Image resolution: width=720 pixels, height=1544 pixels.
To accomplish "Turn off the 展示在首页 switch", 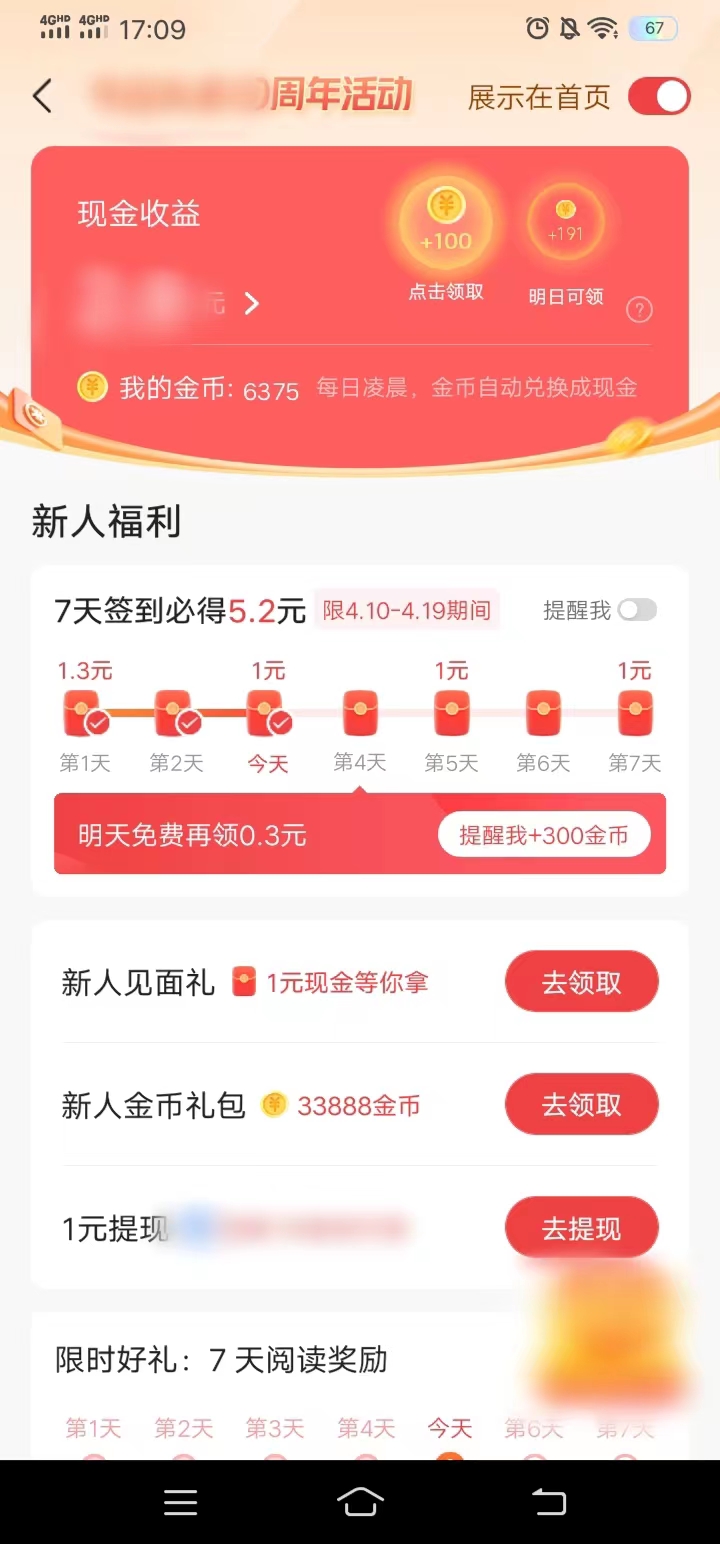I will [658, 96].
